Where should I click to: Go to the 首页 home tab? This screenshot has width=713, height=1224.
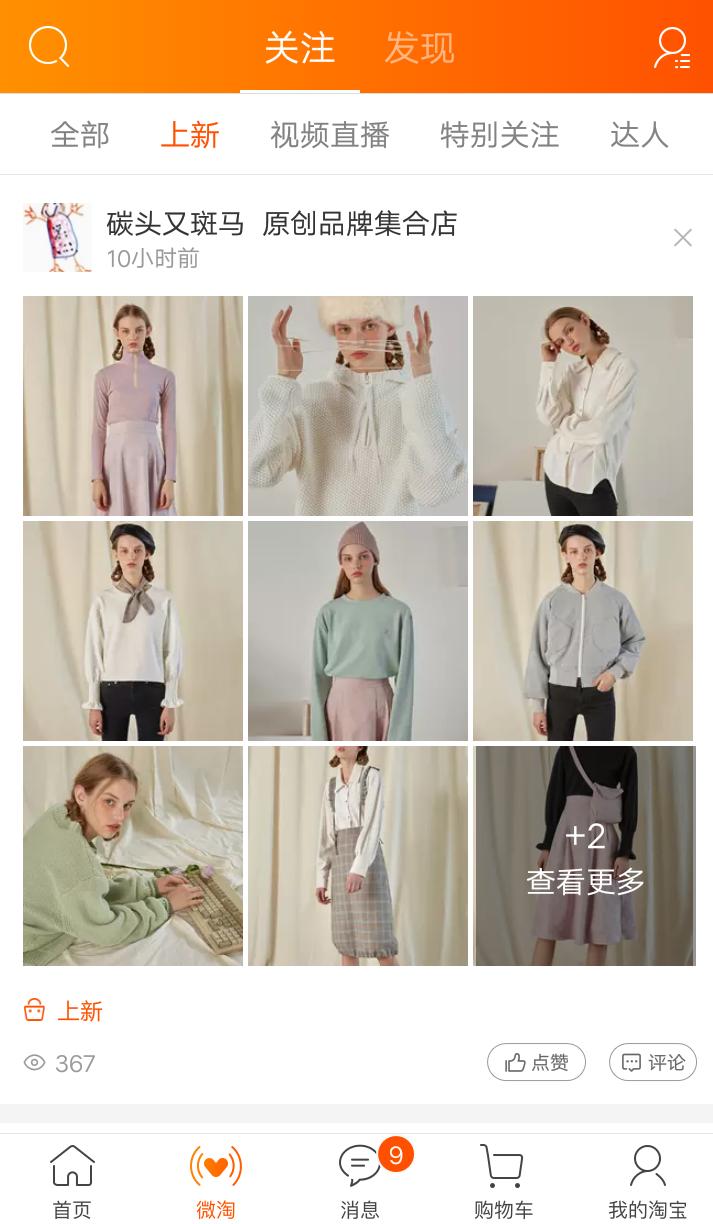pos(72,1181)
